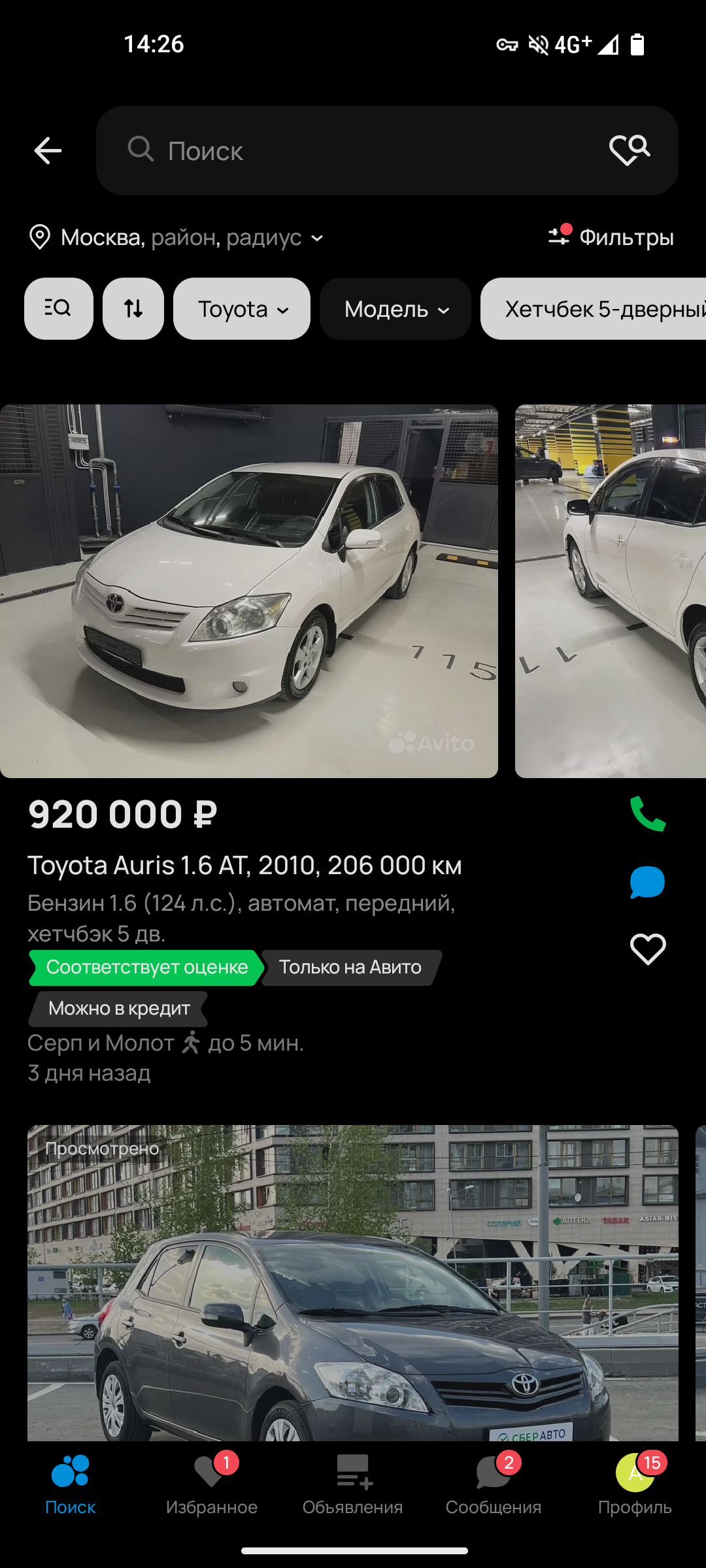Go back using the arrow icon
This screenshot has width=706, height=1568.
click(x=48, y=151)
